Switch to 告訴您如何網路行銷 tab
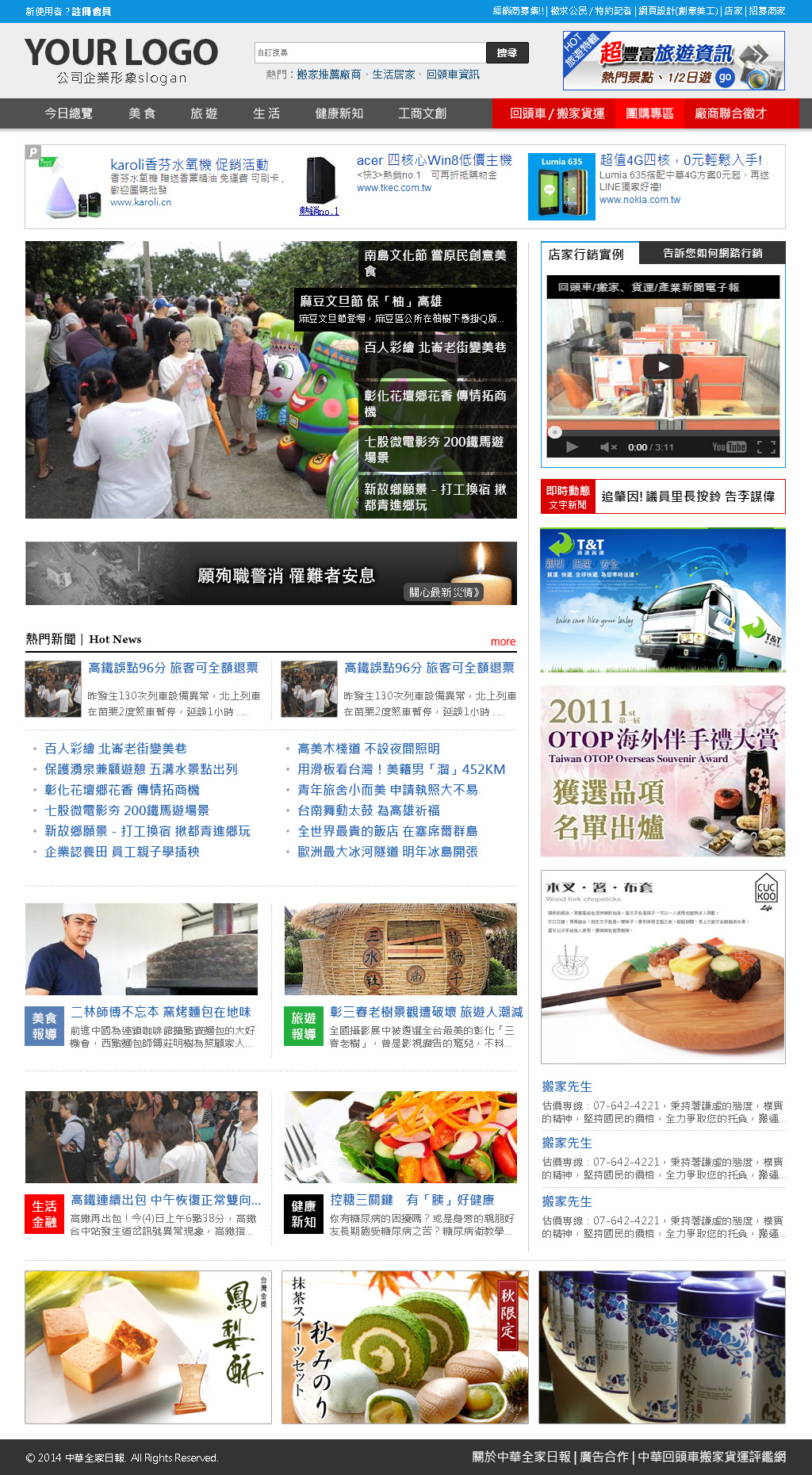Viewport: 812px width, 1475px height. point(712,253)
